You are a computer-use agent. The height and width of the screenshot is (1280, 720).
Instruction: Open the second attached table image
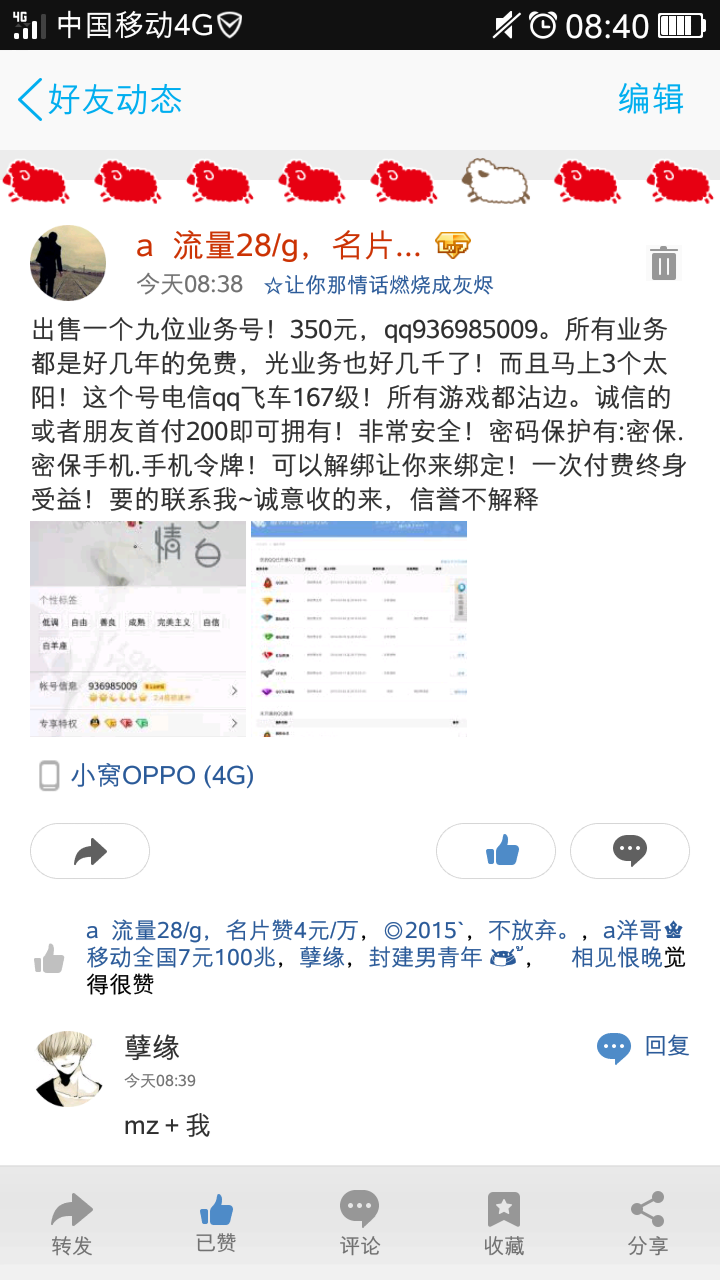click(x=359, y=629)
